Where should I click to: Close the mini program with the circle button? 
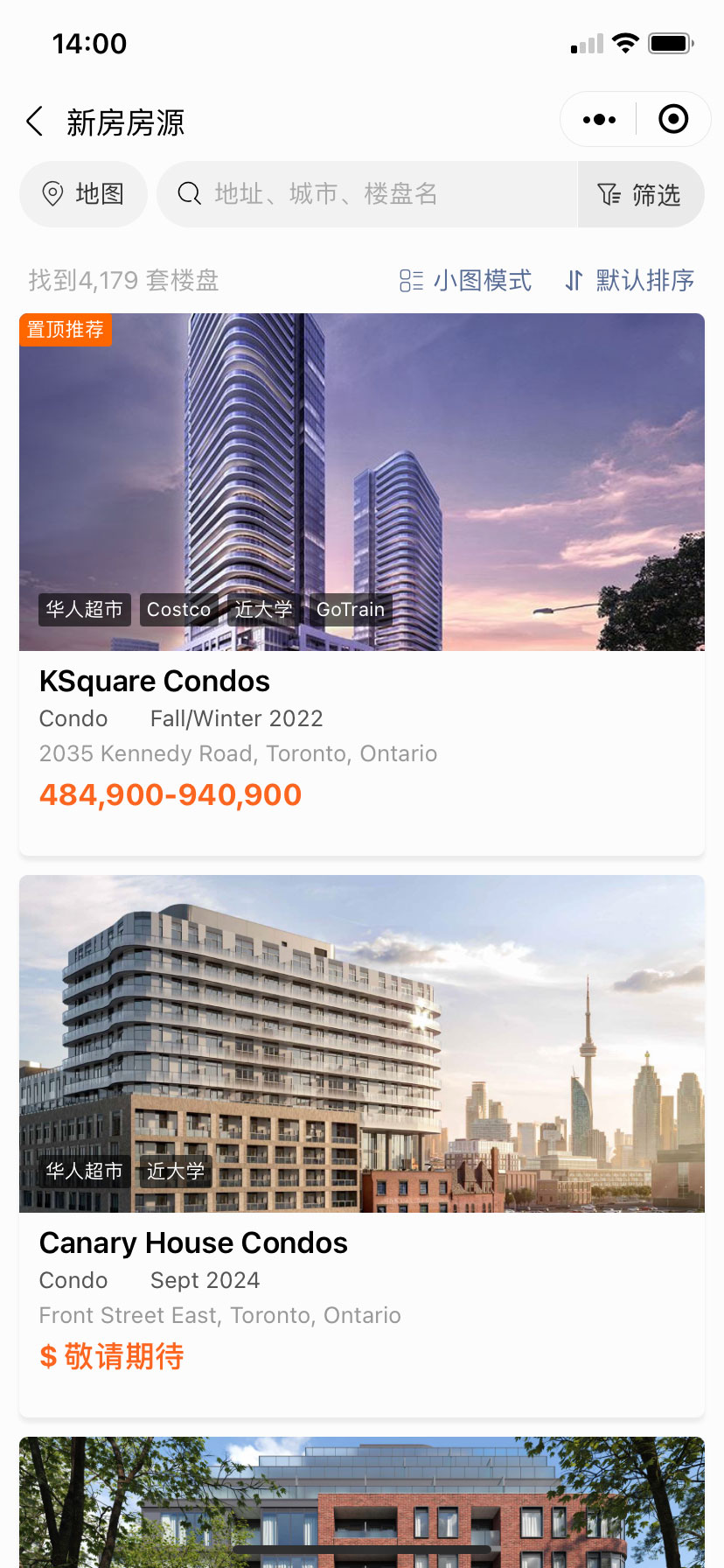click(x=672, y=119)
